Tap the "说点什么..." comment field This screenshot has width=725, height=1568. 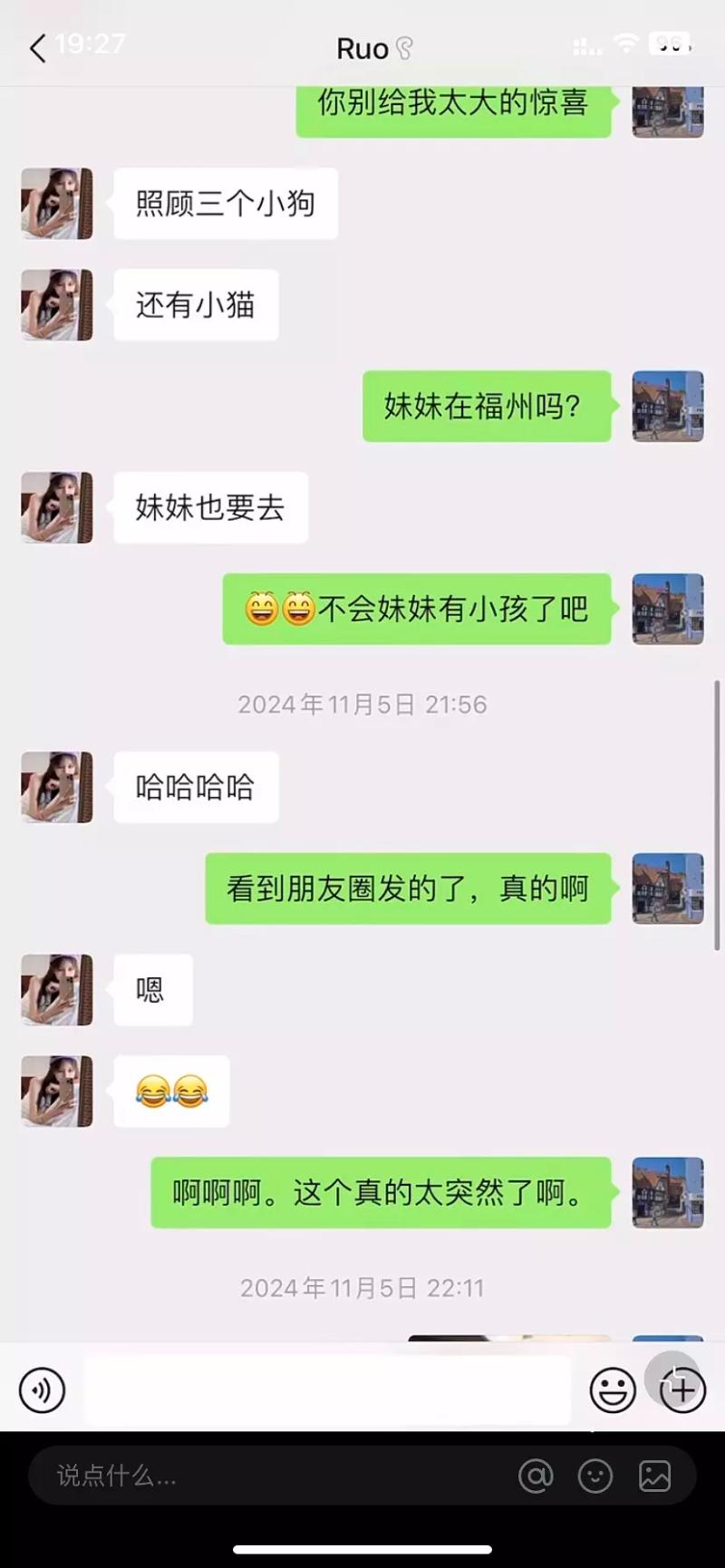click(272, 1476)
